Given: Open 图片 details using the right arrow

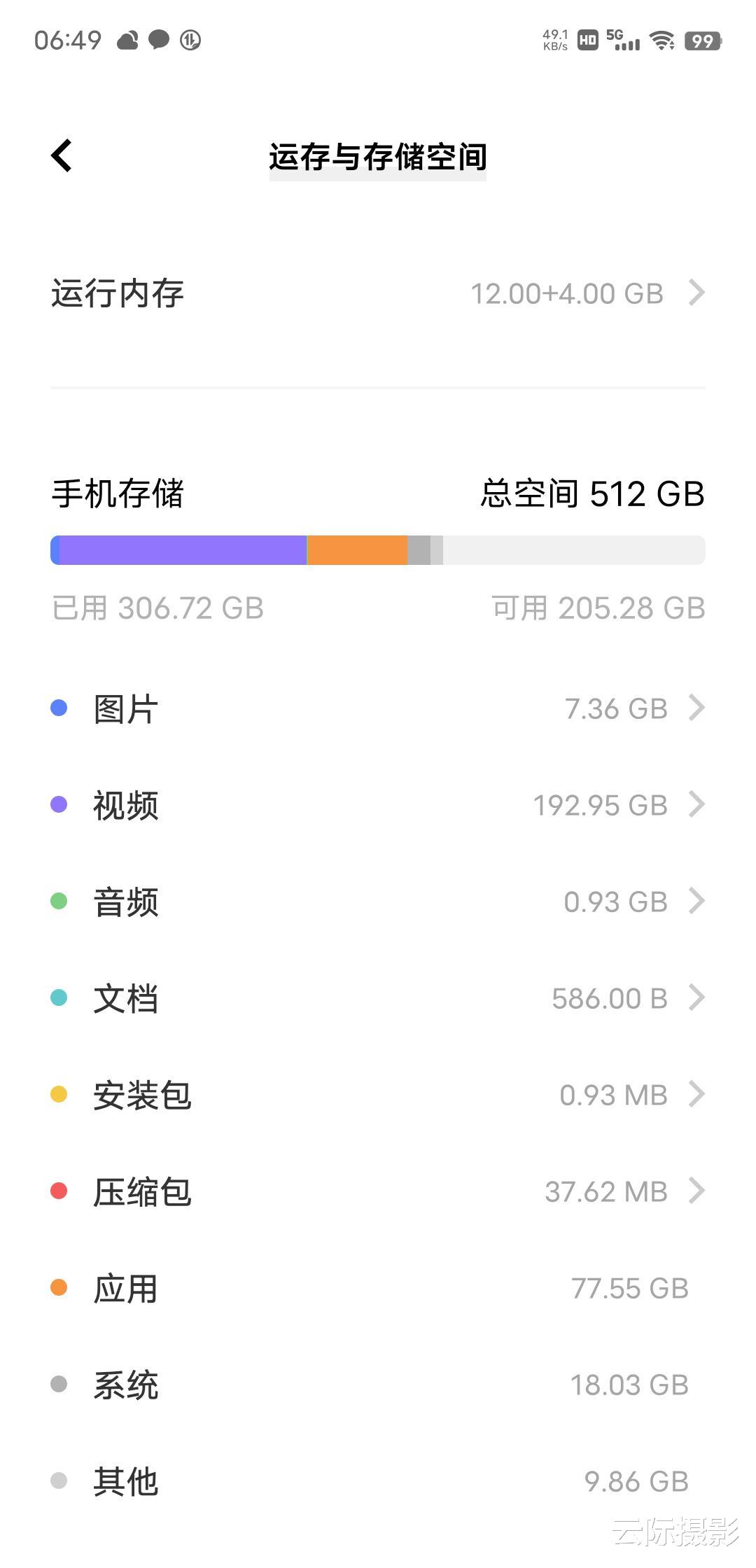Looking at the screenshot, I should coord(697,708).
